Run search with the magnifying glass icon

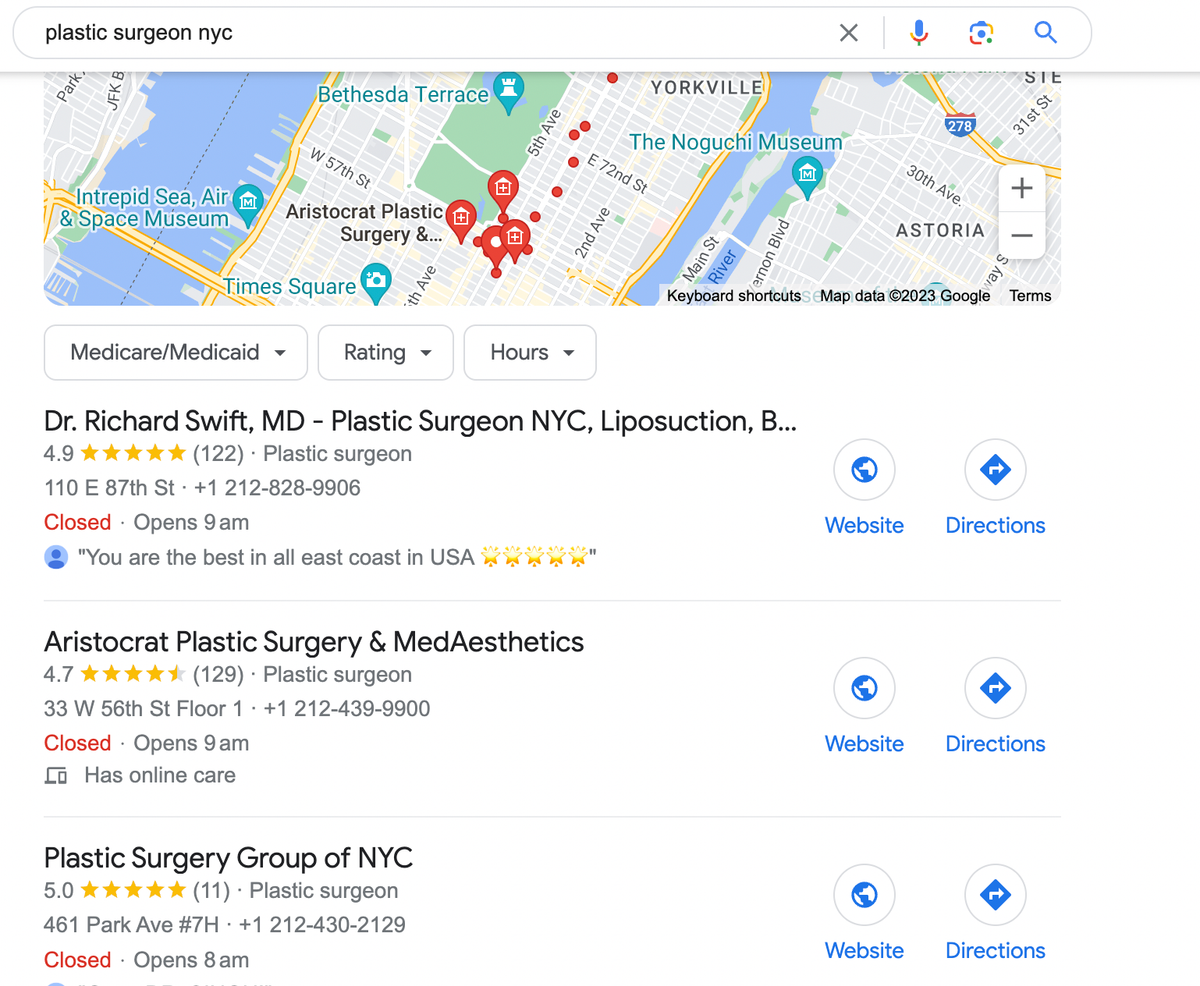tap(1045, 33)
